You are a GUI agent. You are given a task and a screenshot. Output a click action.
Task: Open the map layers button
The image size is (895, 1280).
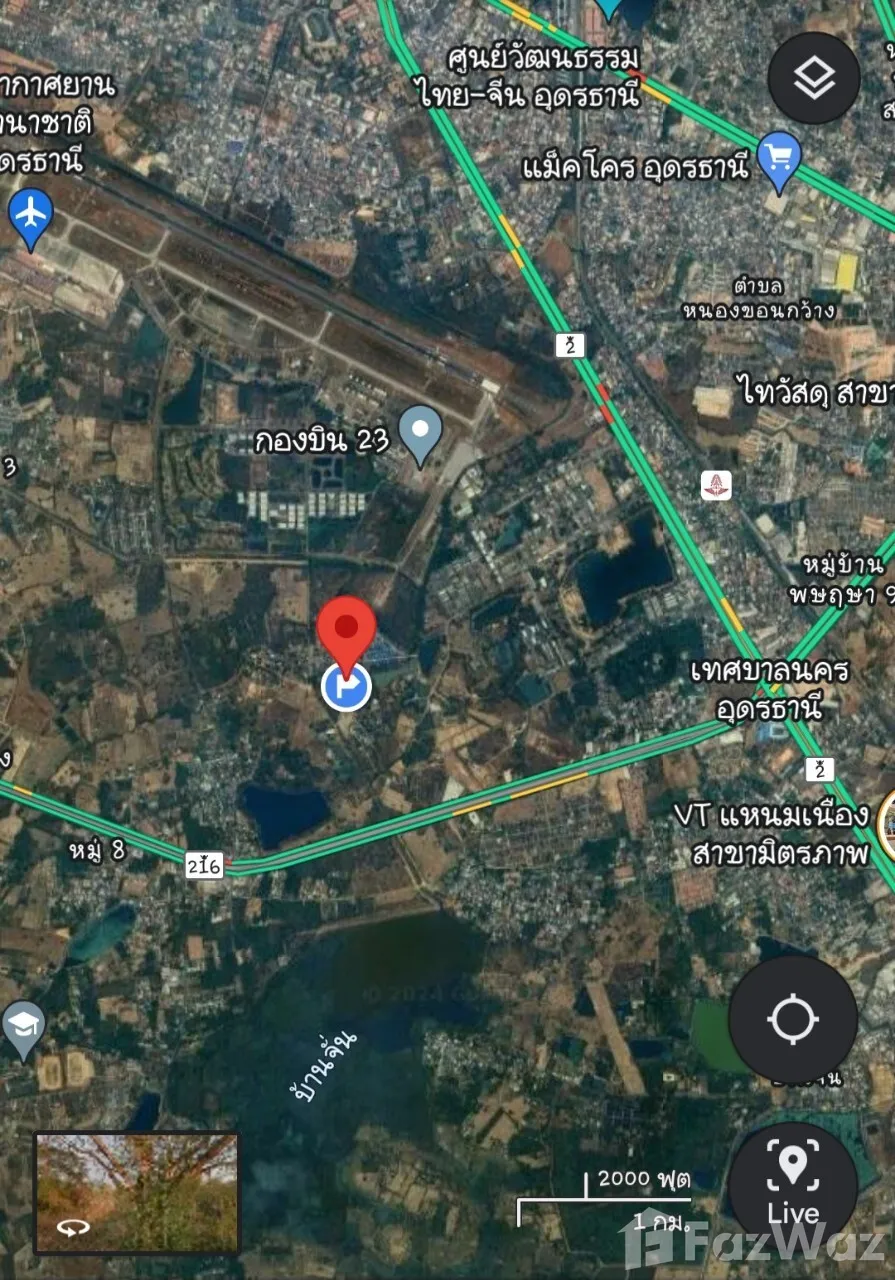coord(814,78)
